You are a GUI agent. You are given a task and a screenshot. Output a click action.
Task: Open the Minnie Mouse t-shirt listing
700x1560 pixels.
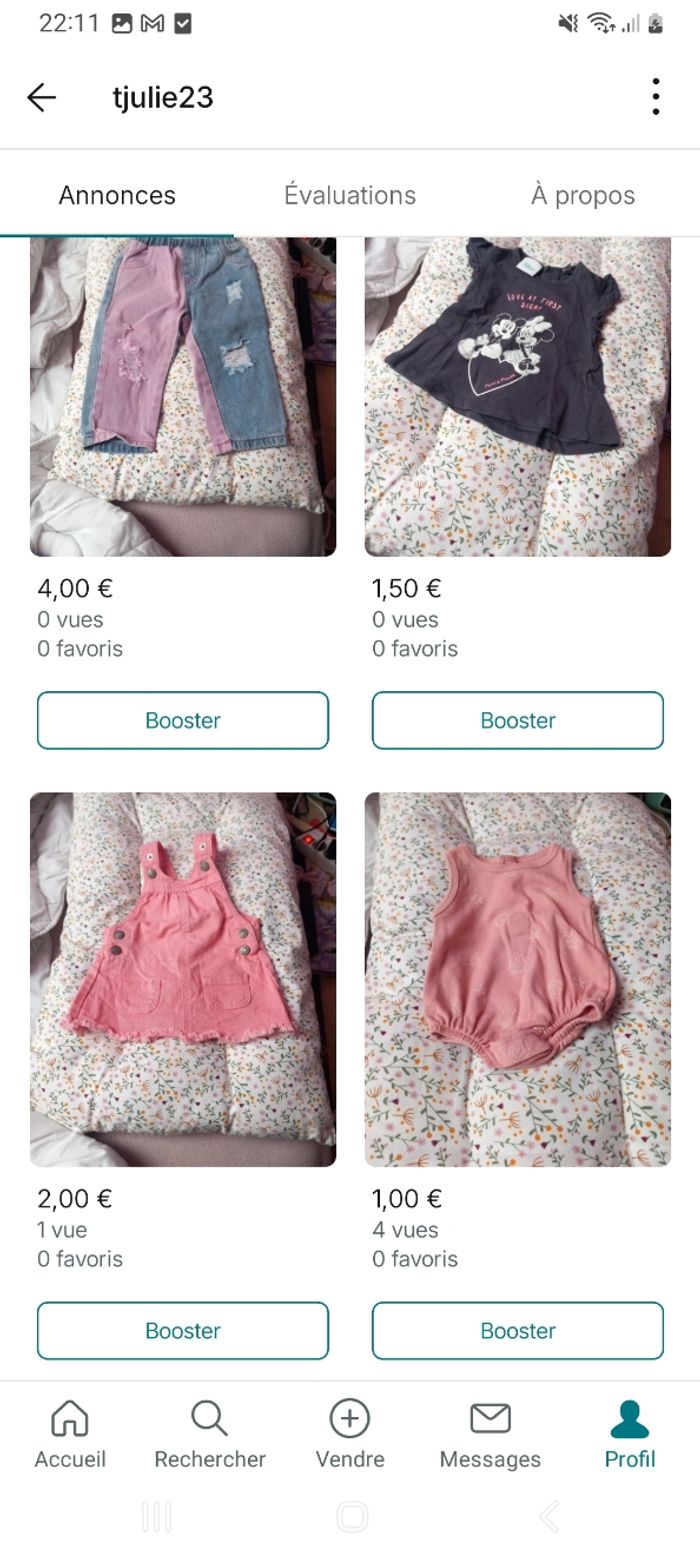tap(517, 396)
